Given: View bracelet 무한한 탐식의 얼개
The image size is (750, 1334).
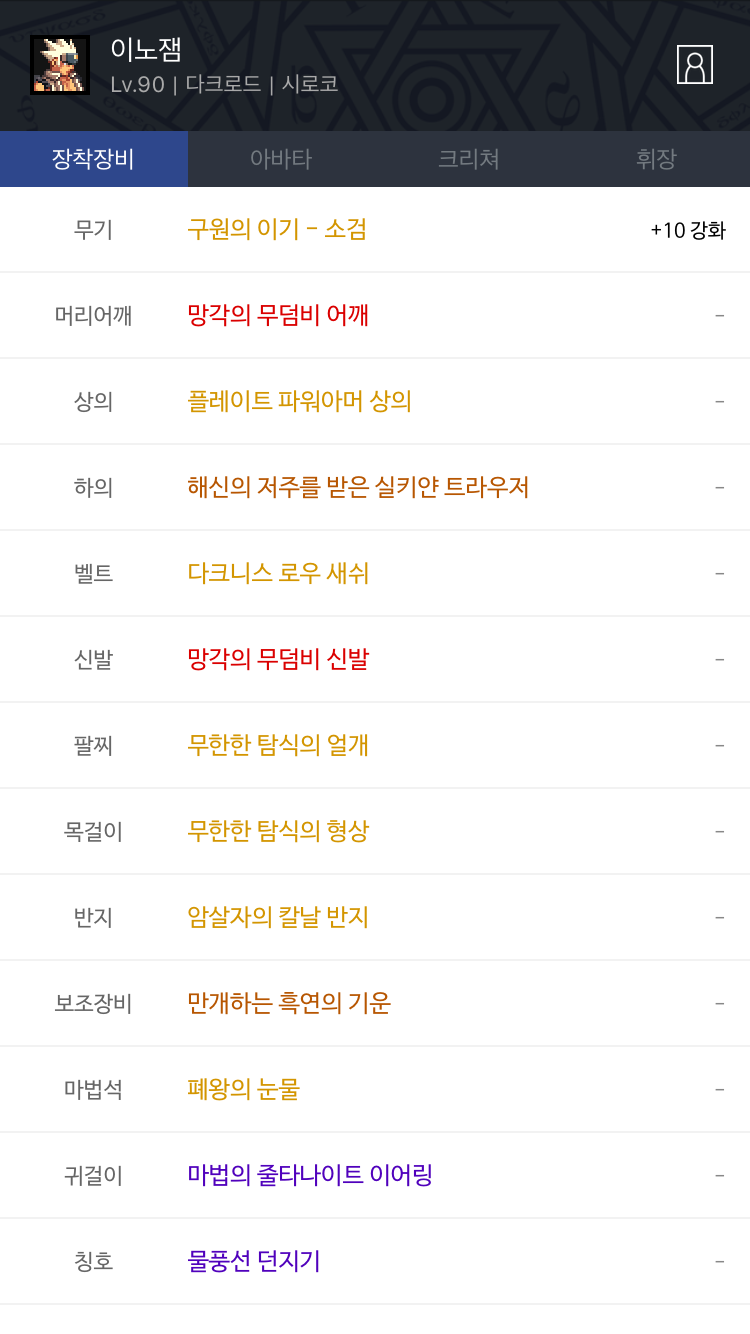Looking at the screenshot, I should coord(278,745).
